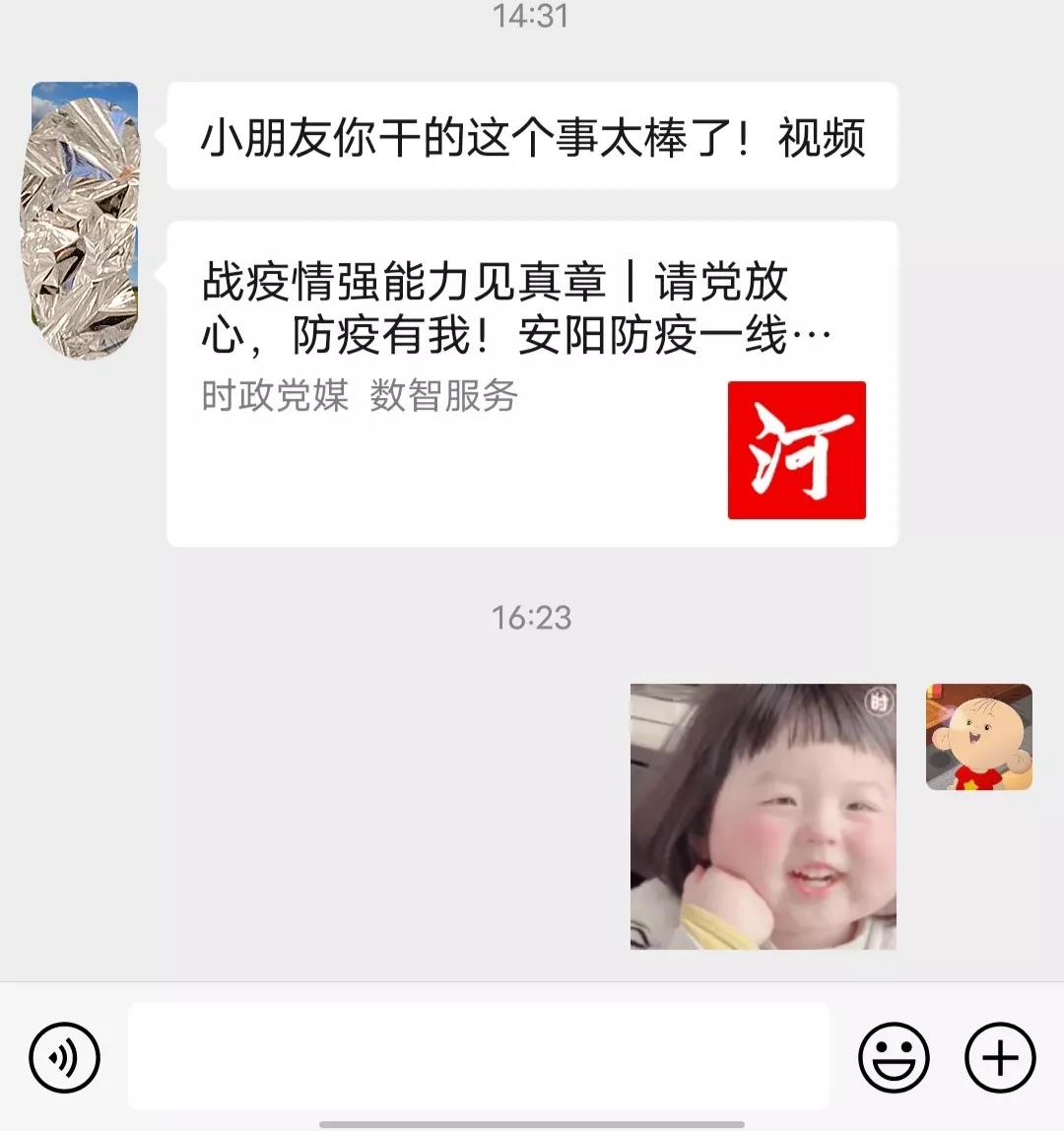Open the sender's foil-texture avatar profile

(85, 221)
